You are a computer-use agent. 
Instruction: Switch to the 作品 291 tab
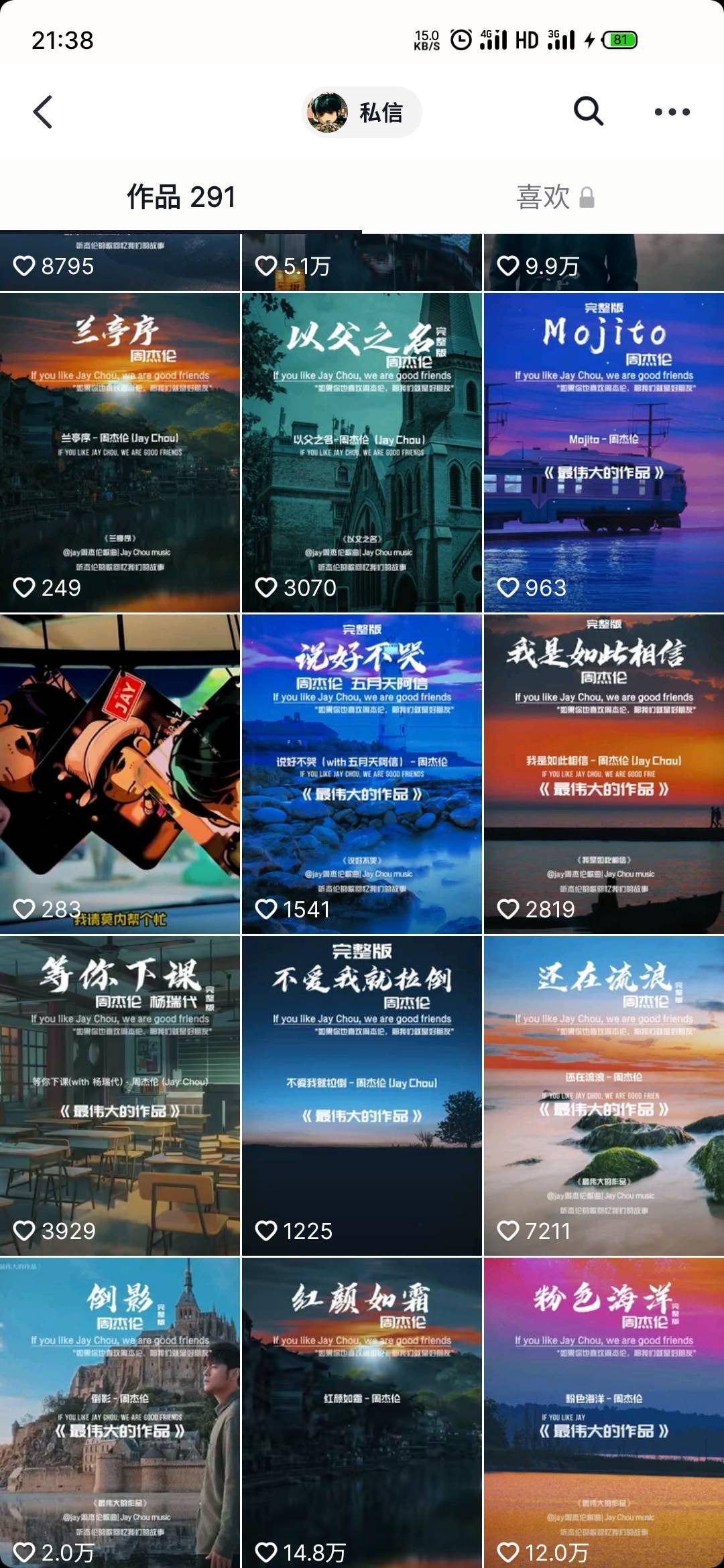pos(181,197)
